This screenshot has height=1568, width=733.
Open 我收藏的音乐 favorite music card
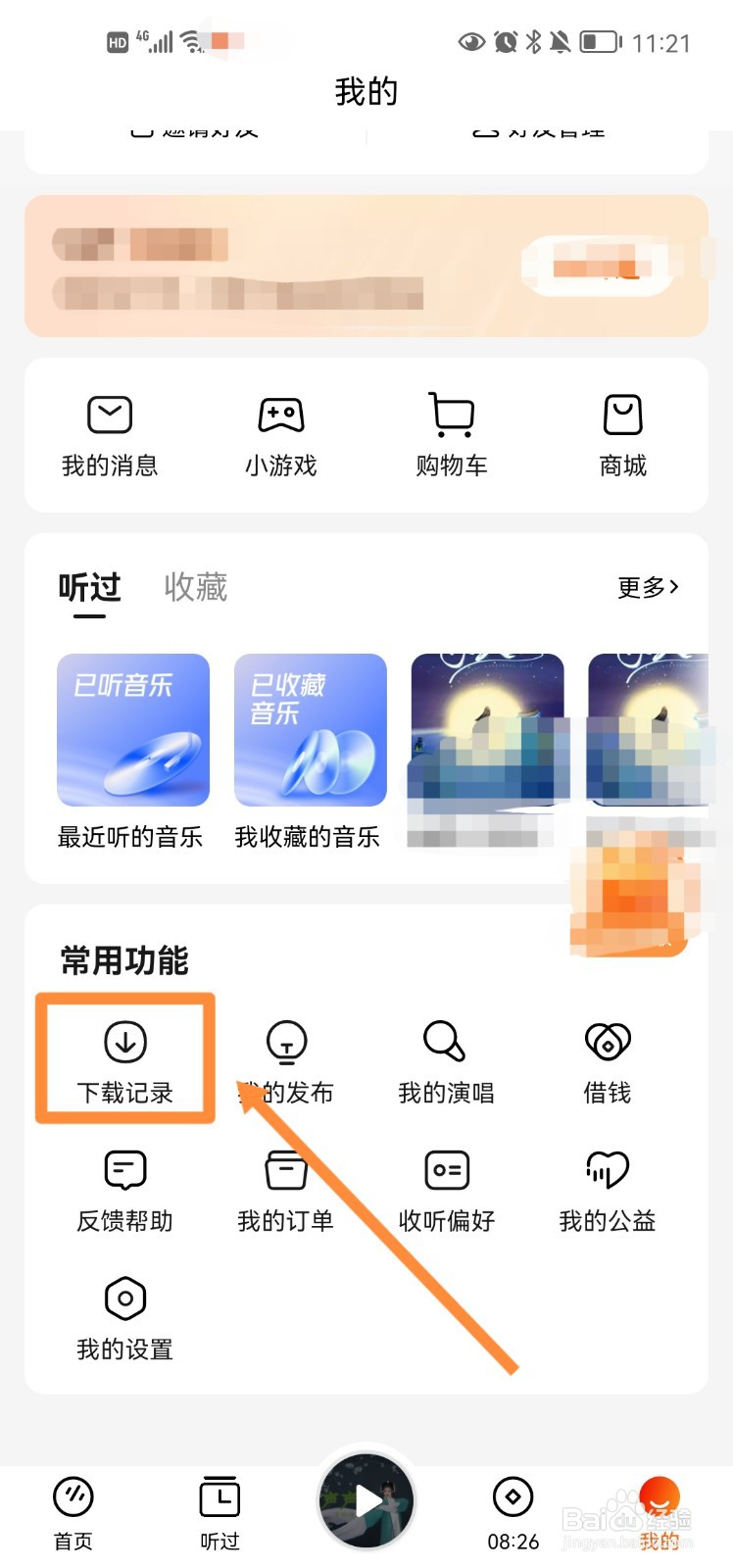[310, 731]
